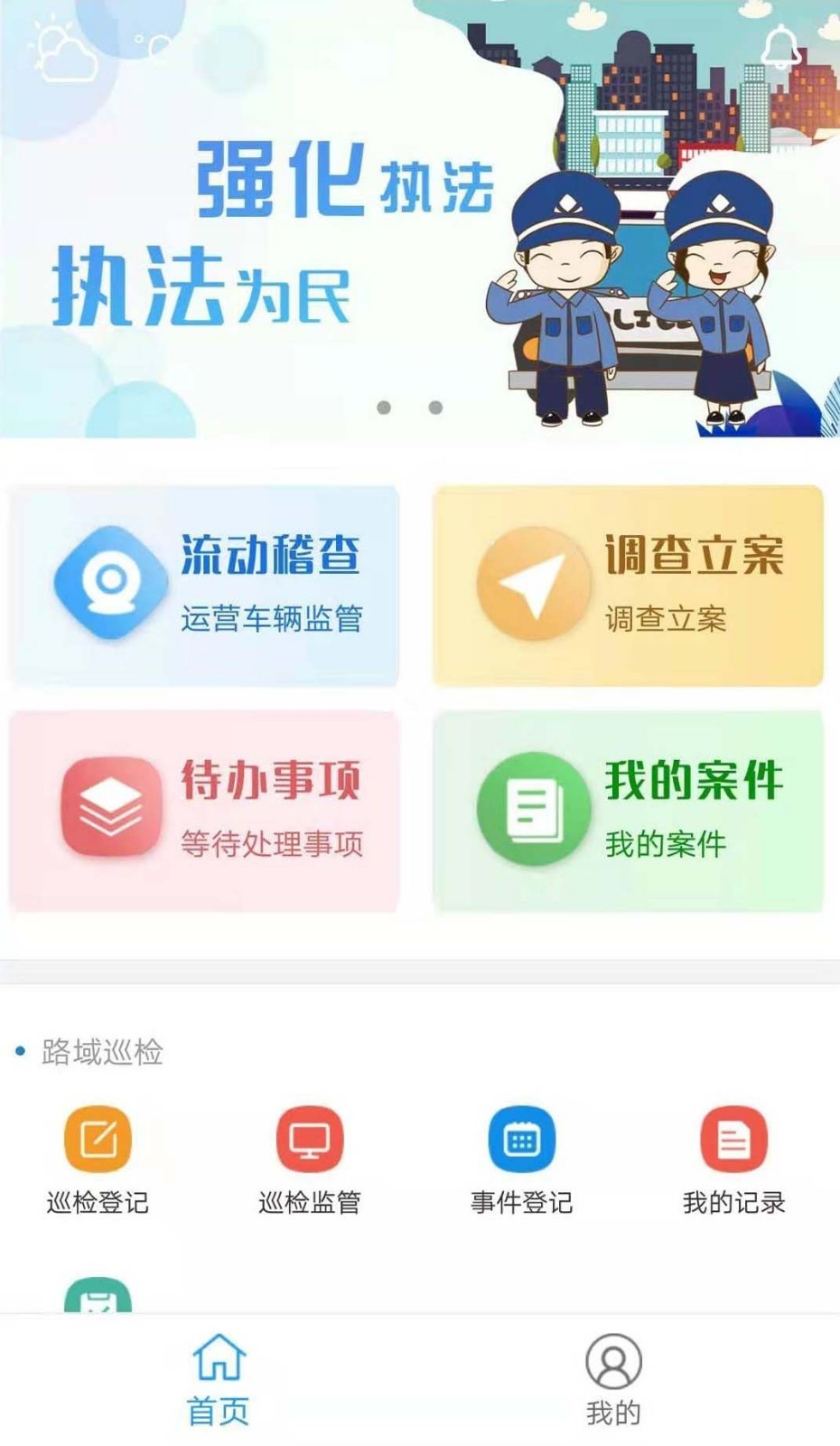Open the 待办事项 card
This screenshot has height=1446, width=840.
click(x=204, y=811)
